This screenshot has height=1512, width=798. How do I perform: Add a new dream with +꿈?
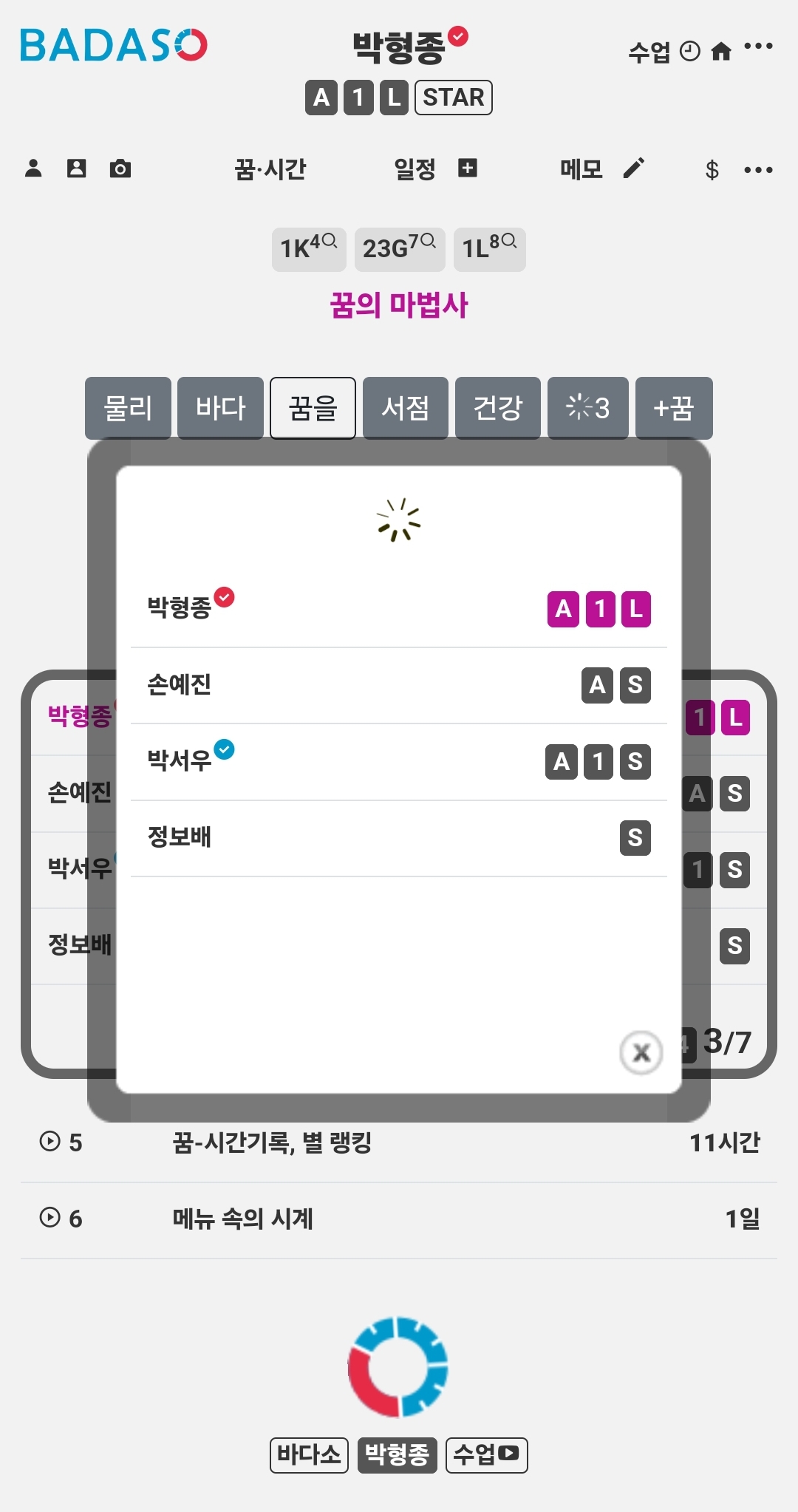coord(674,408)
